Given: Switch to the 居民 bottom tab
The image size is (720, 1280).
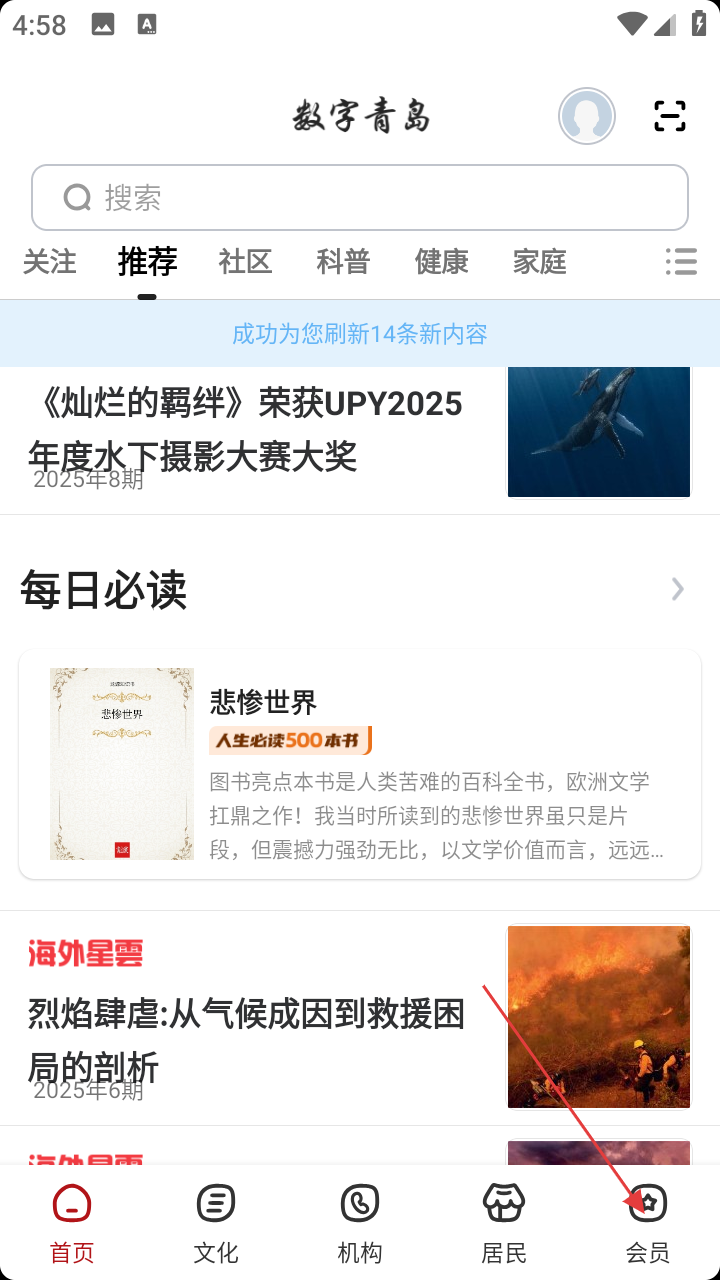Looking at the screenshot, I should click(504, 1222).
